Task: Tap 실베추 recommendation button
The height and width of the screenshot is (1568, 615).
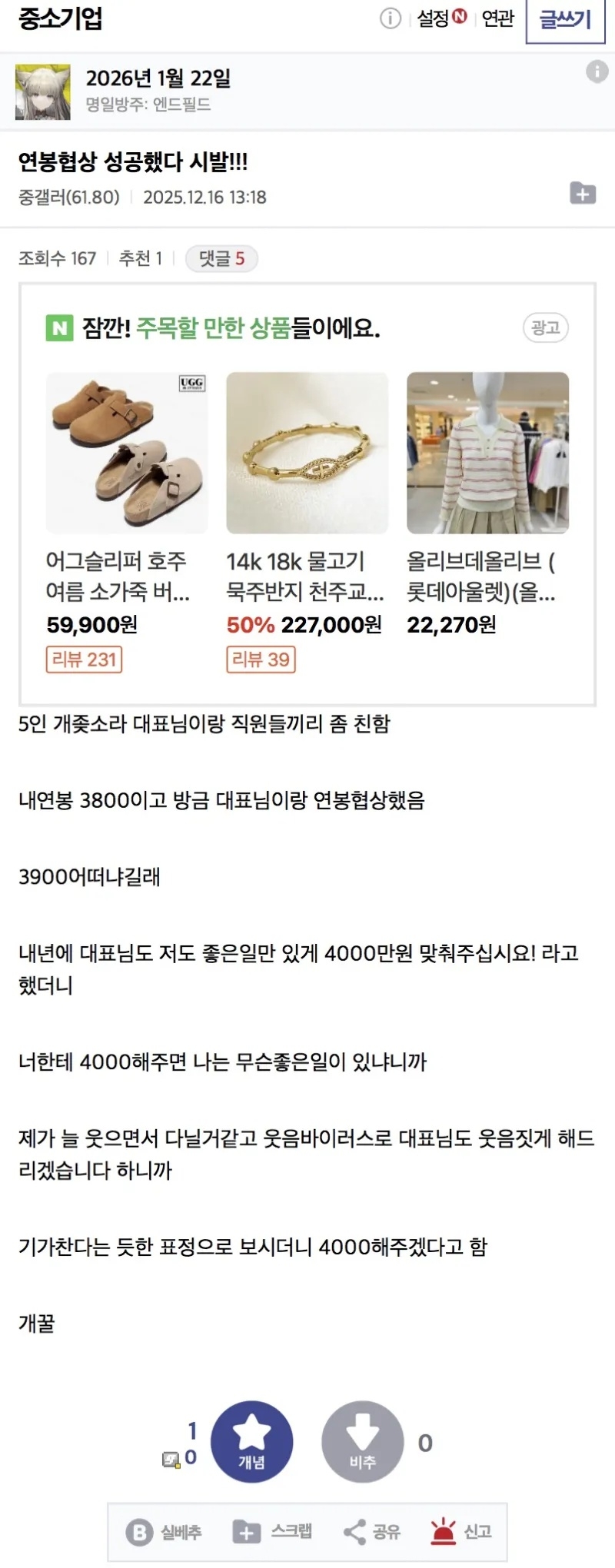Action: [x=165, y=1532]
